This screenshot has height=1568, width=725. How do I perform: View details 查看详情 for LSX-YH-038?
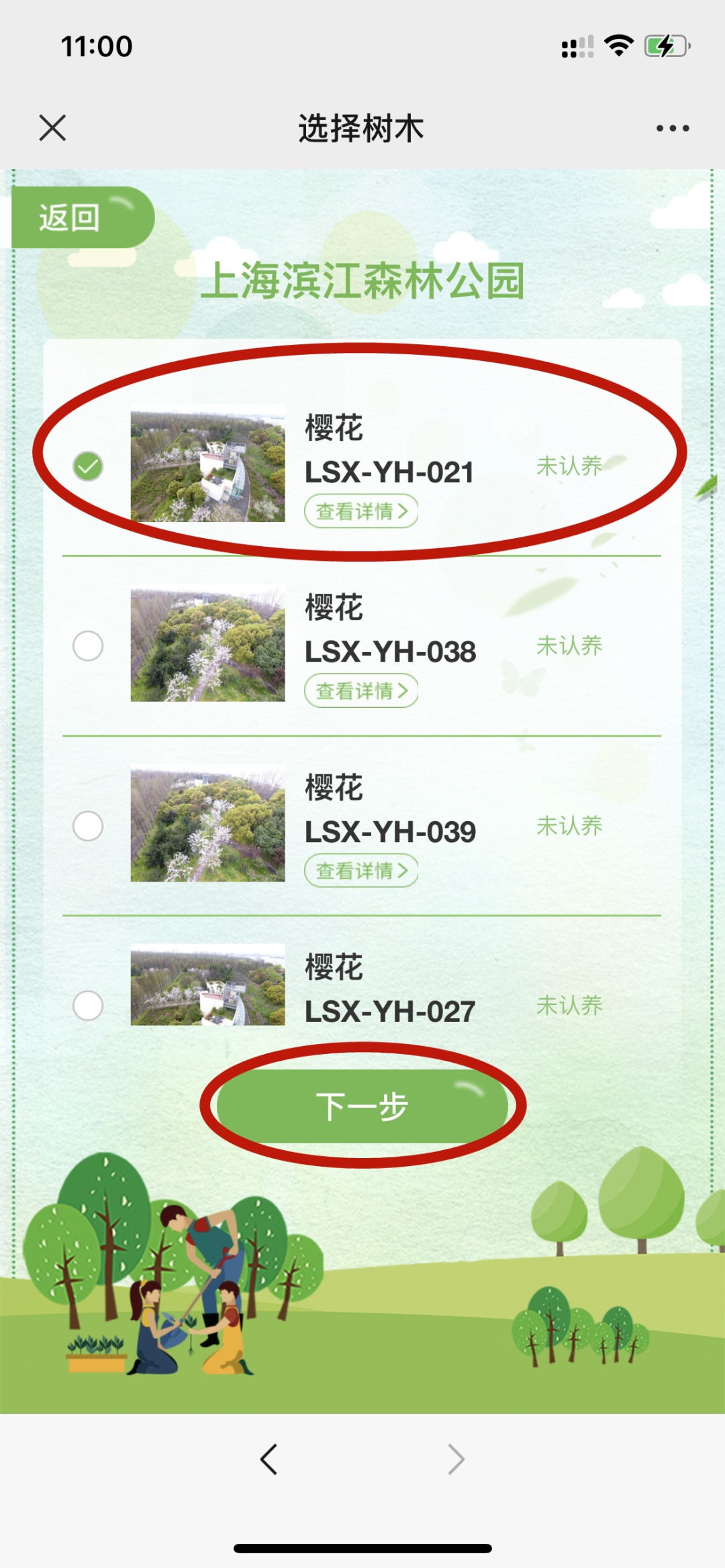click(x=361, y=691)
